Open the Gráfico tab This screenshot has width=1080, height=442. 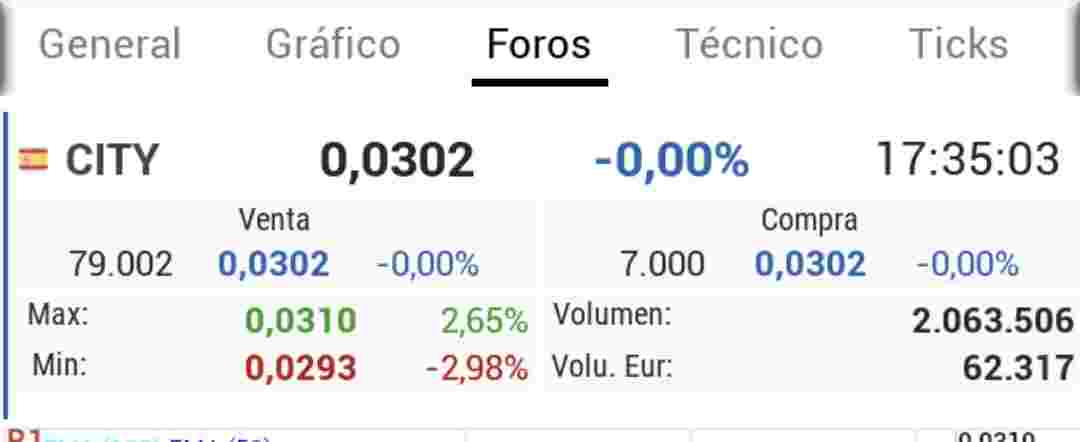point(333,44)
